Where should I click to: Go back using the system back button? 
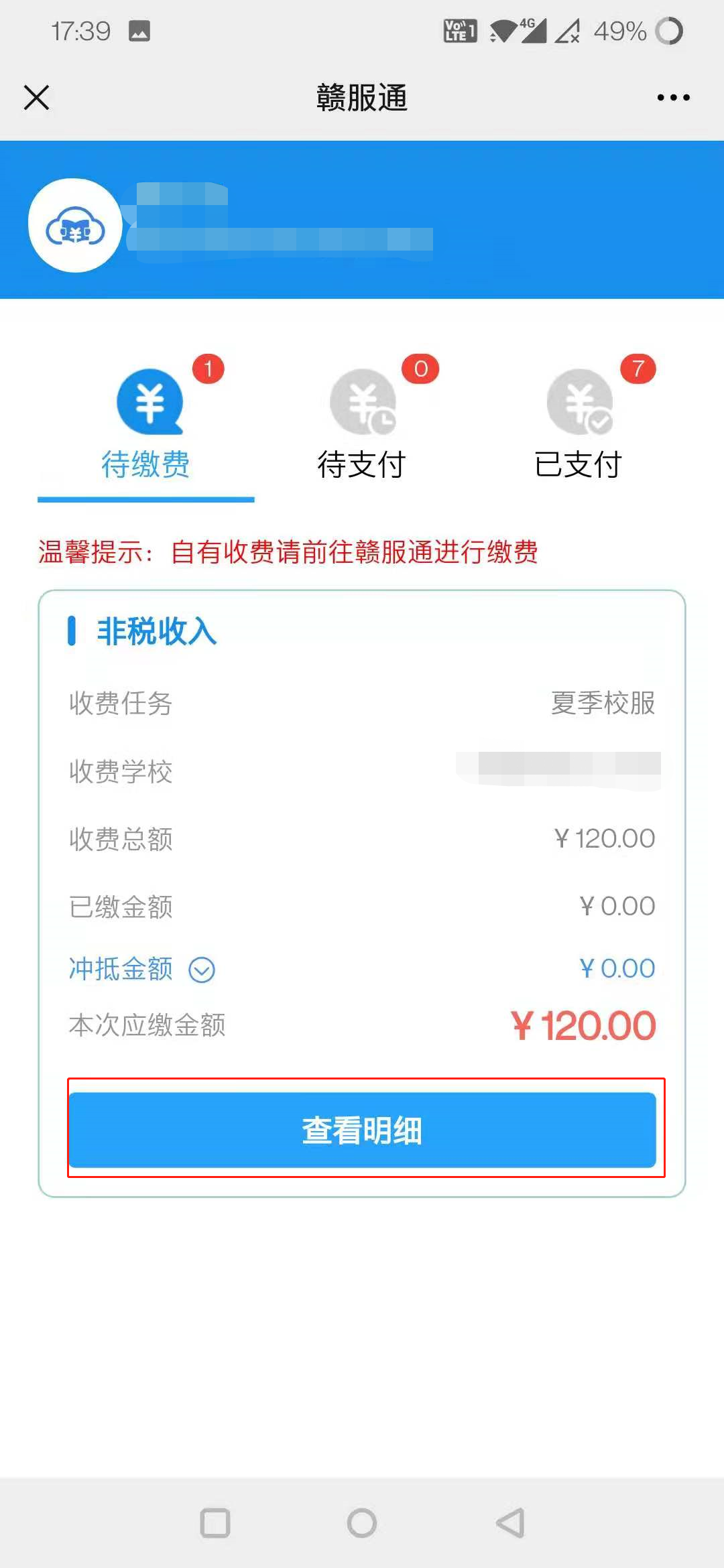point(509,1523)
